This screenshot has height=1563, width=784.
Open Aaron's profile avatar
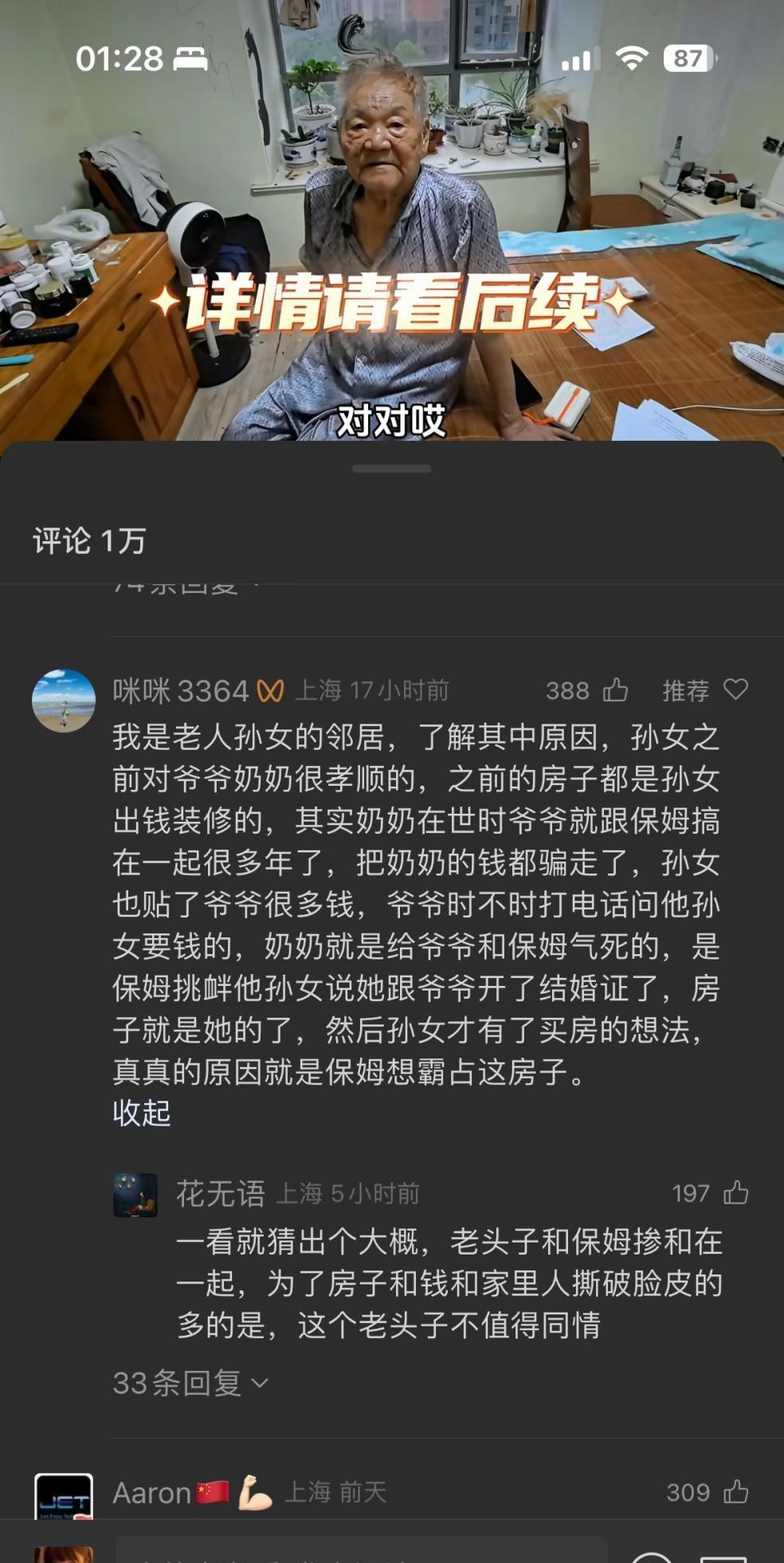point(64,1496)
